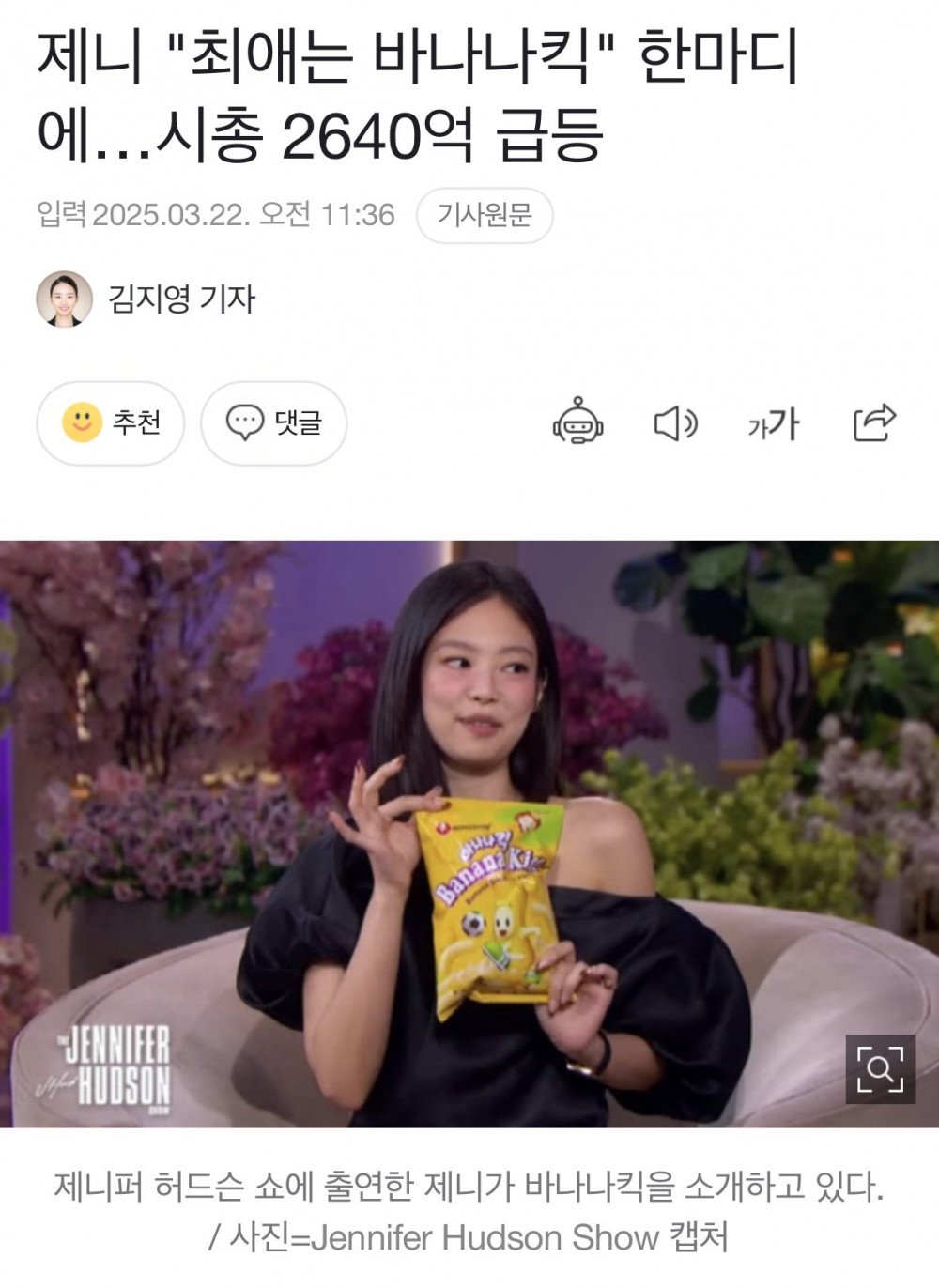
Task: Listen to the article with the speaker icon
Action: click(675, 424)
